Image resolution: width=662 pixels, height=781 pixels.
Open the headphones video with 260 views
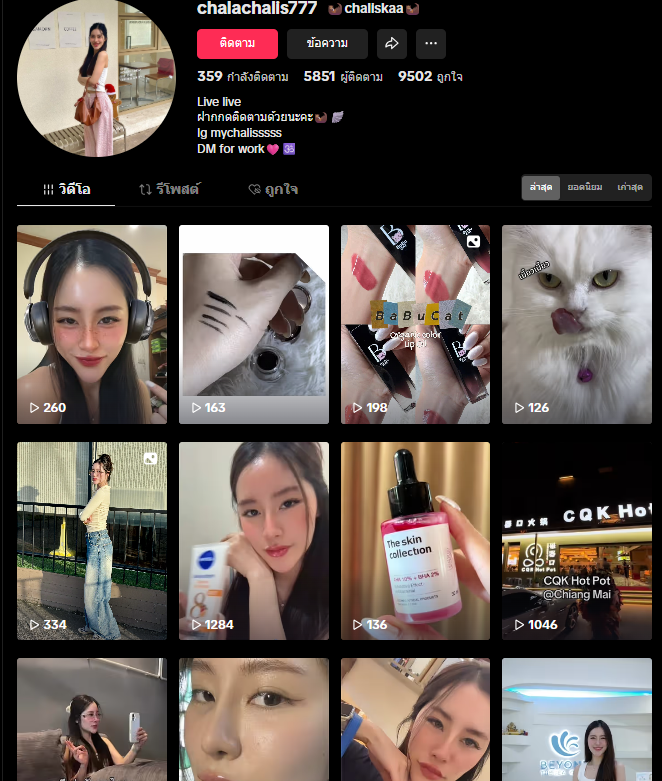(x=92, y=324)
